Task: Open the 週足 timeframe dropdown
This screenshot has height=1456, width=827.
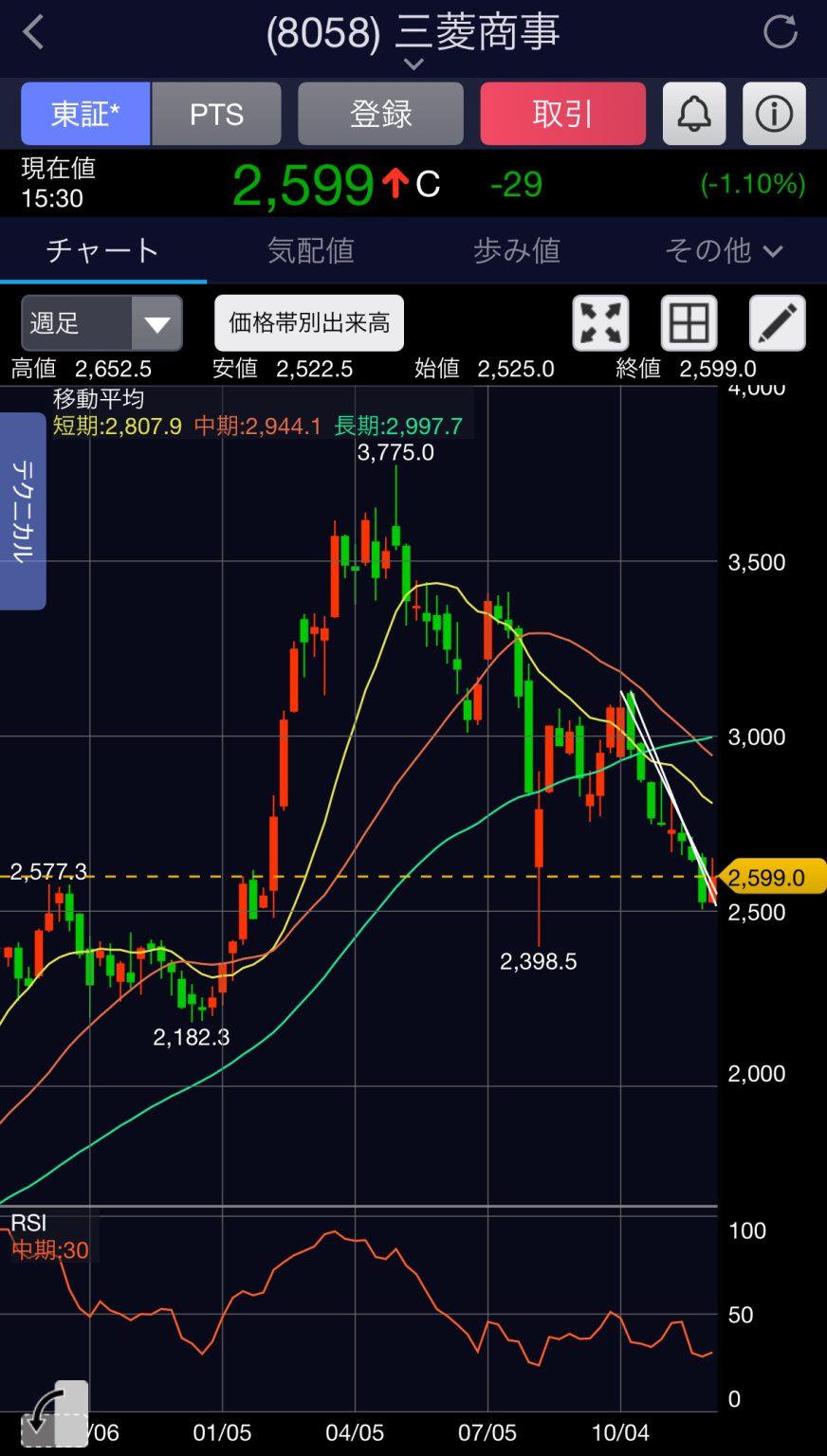Action: tap(101, 323)
